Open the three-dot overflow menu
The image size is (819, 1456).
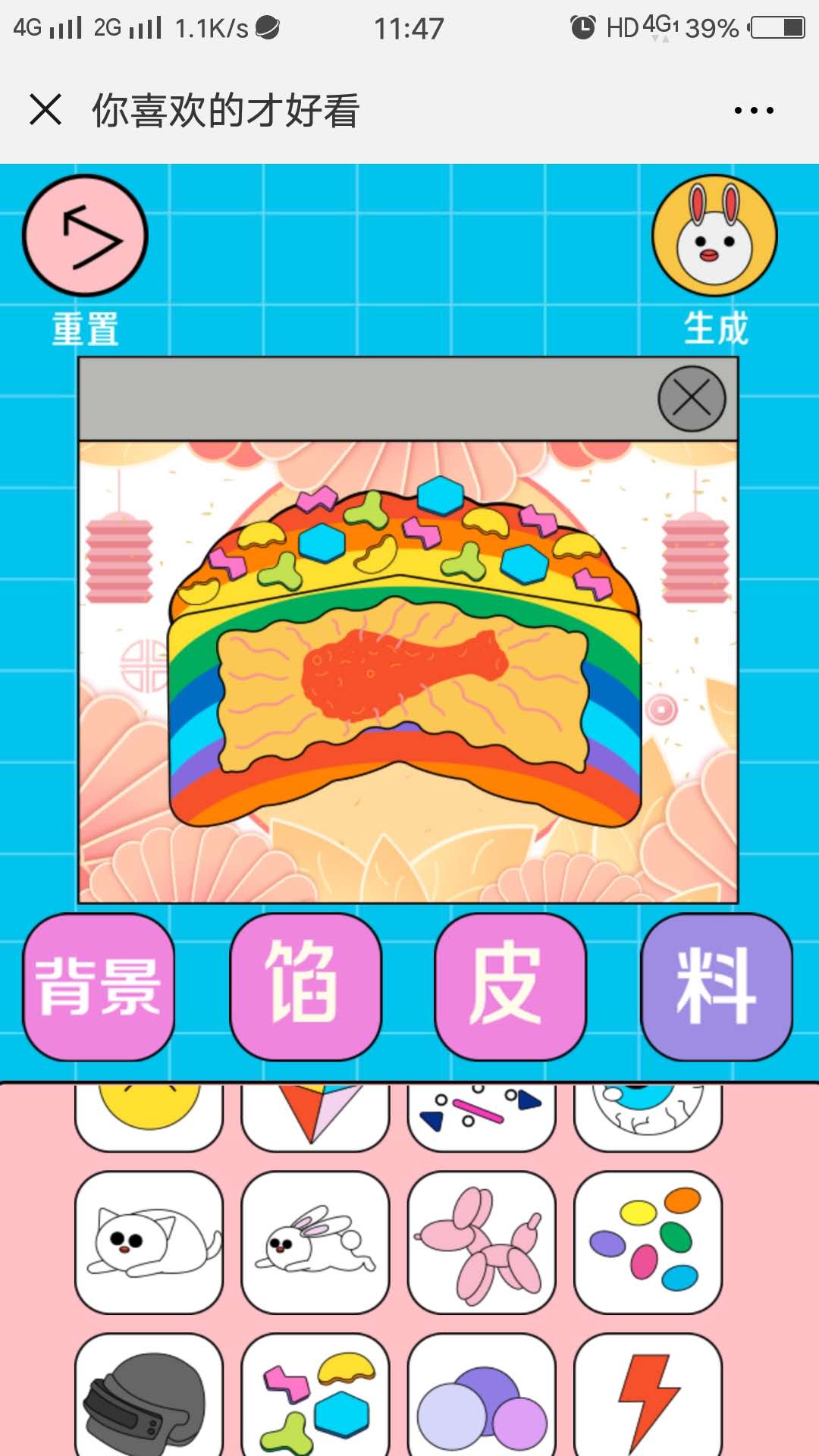[x=753, y=111]
